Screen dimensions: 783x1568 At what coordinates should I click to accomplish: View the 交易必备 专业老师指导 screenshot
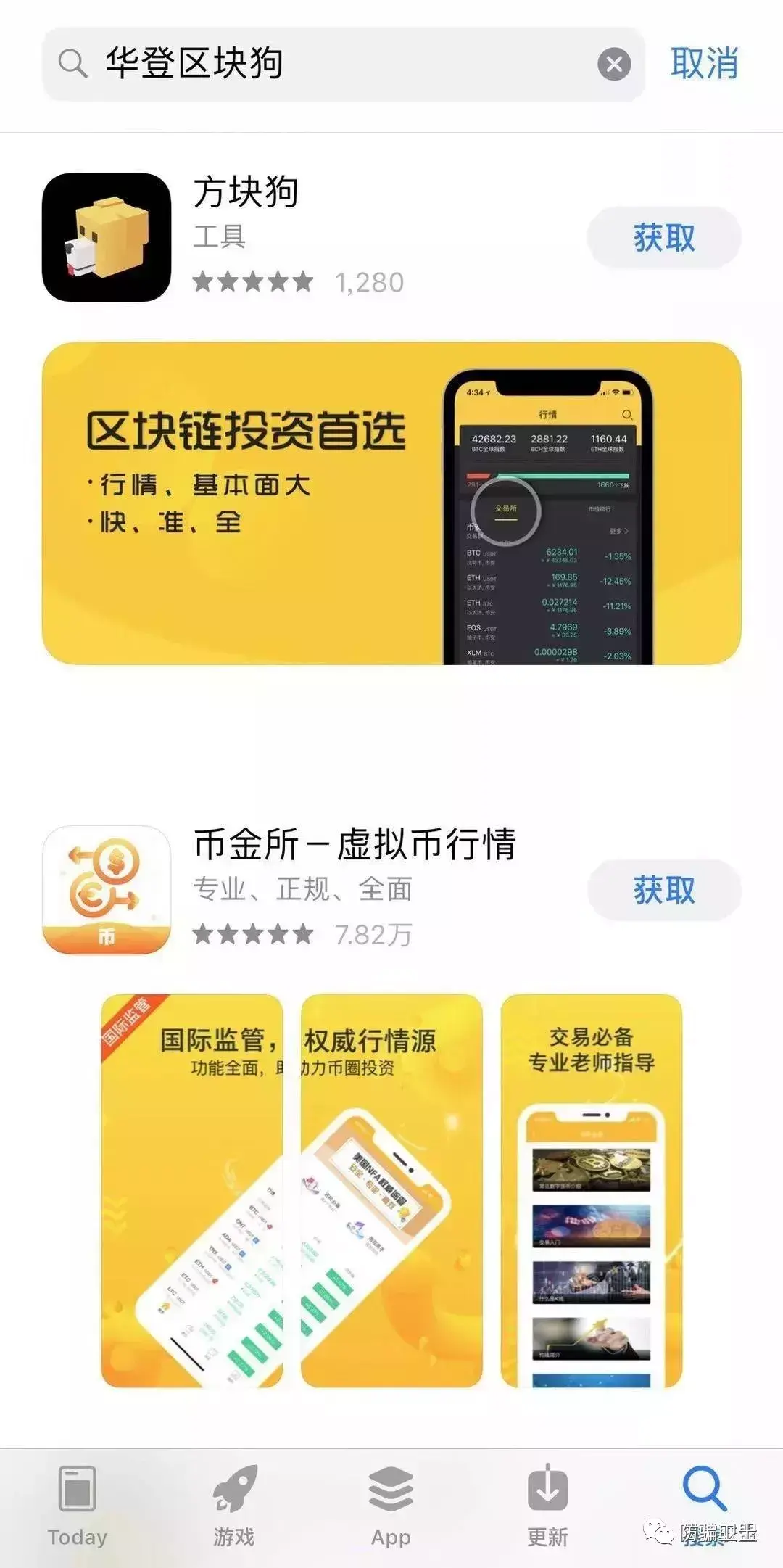591,1190
